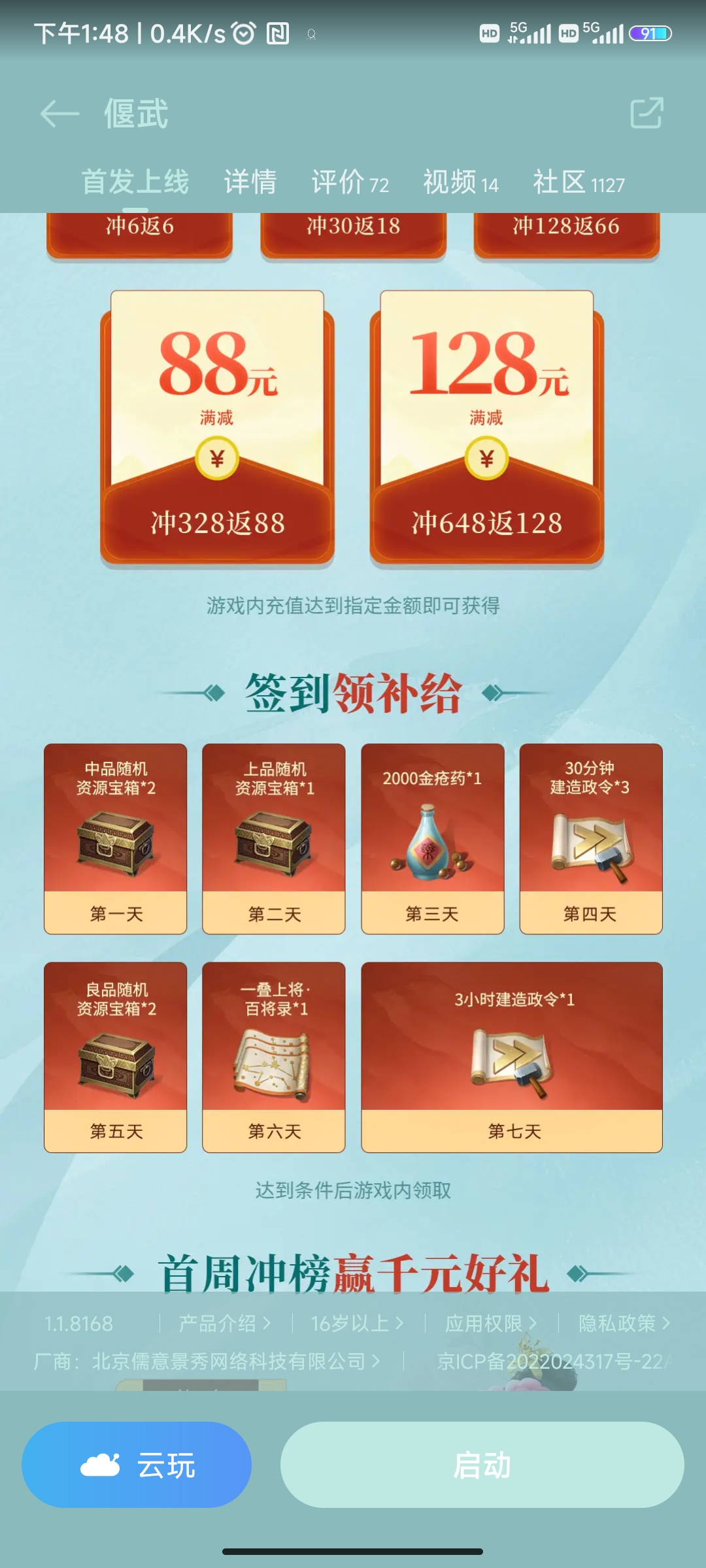
Task: Open the 评价 reviews tab
Action: click(350, 182)
